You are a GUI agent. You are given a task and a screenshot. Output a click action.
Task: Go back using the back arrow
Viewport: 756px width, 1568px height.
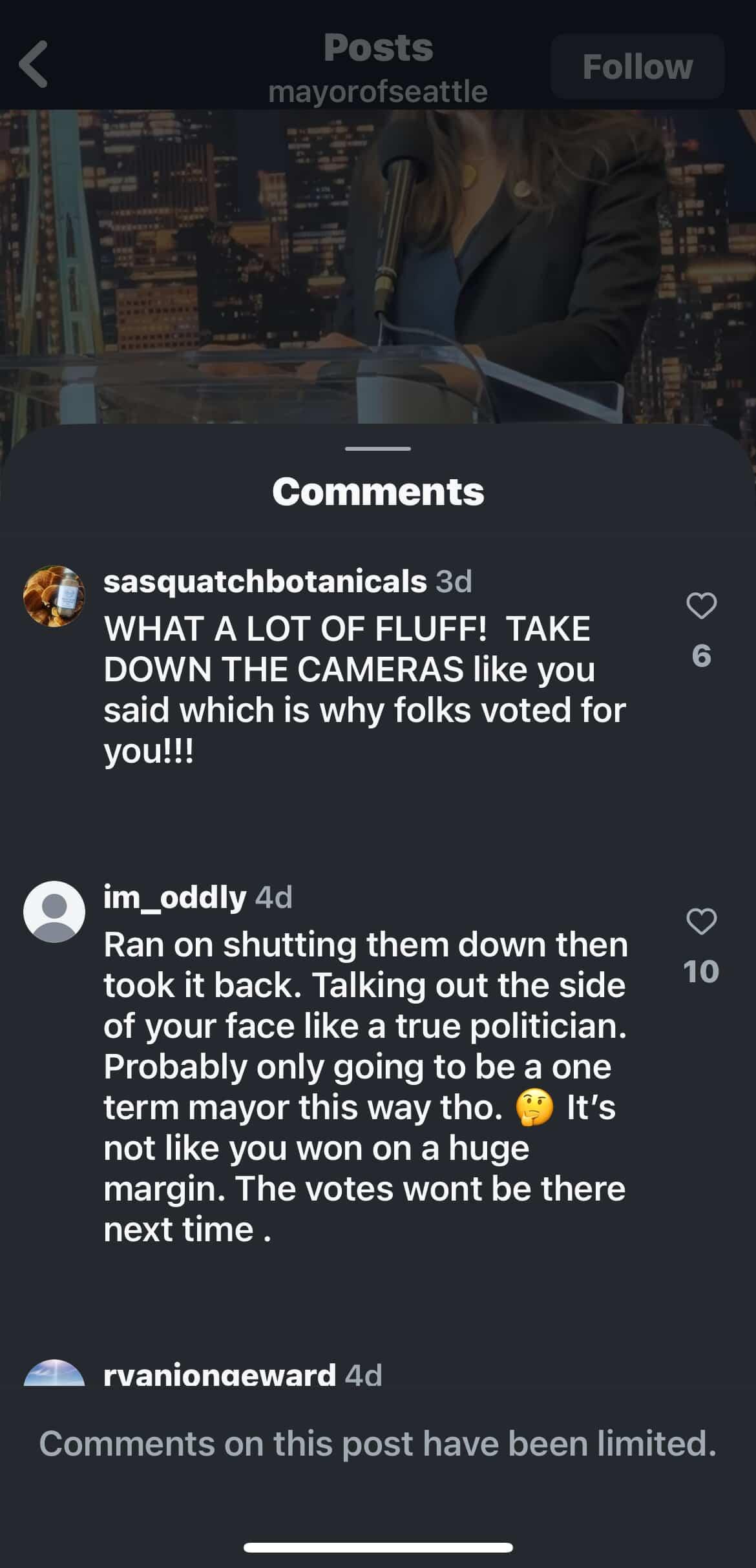point(34,64)
